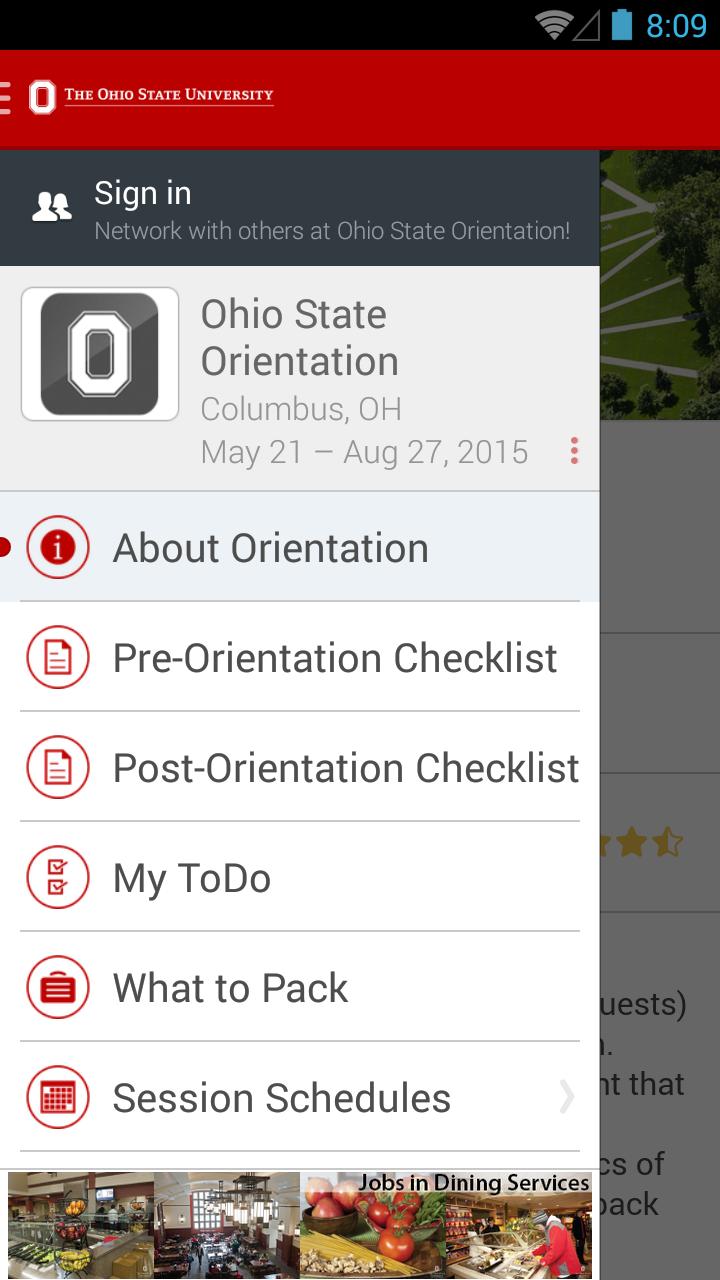Image resolution: width=720 pixels, height=1280 pixels.
Task: Tap the Ohio State Orientation guide thumbnail
Action: (x=99, y=353)
